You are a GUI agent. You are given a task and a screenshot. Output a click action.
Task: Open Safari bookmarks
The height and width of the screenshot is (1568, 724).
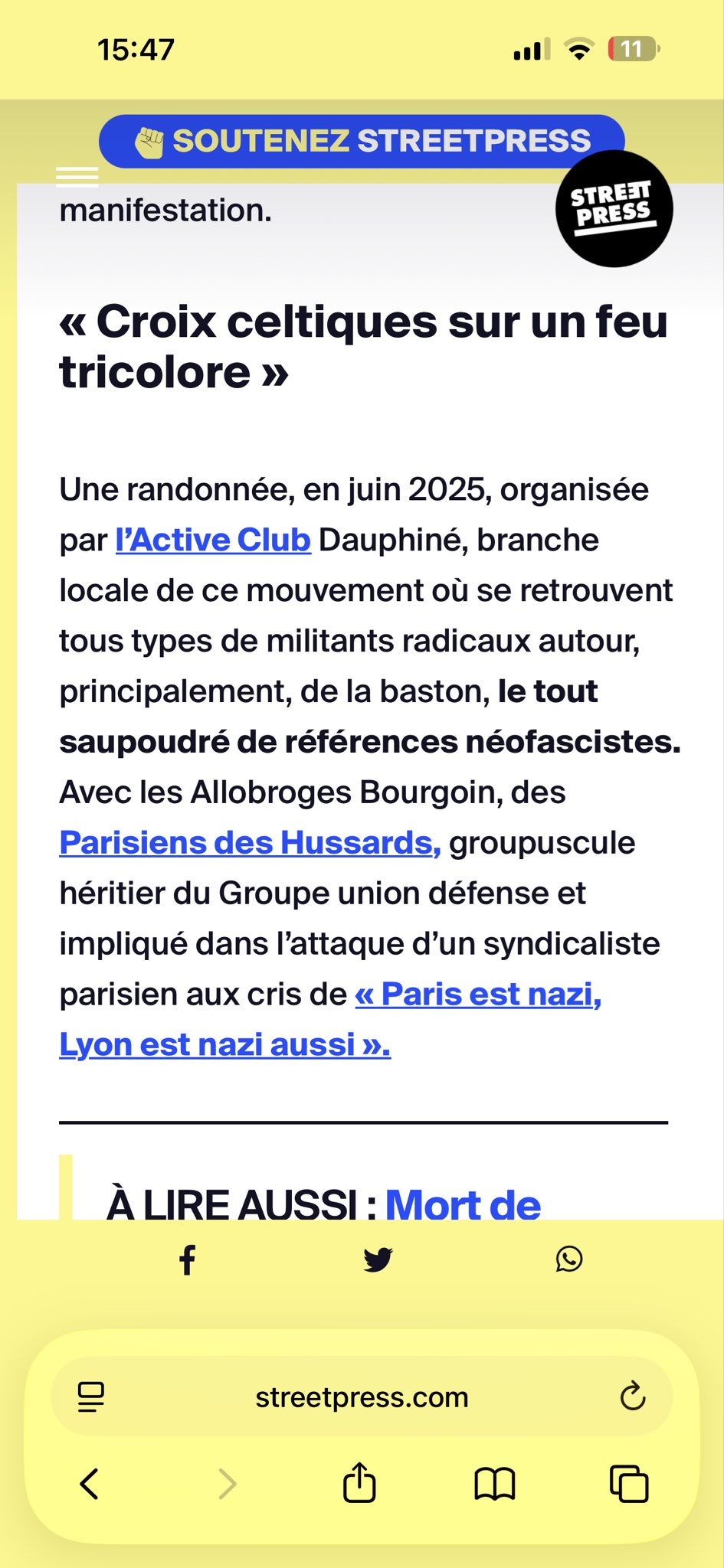pyautogui.click(x=495, y=1484)
